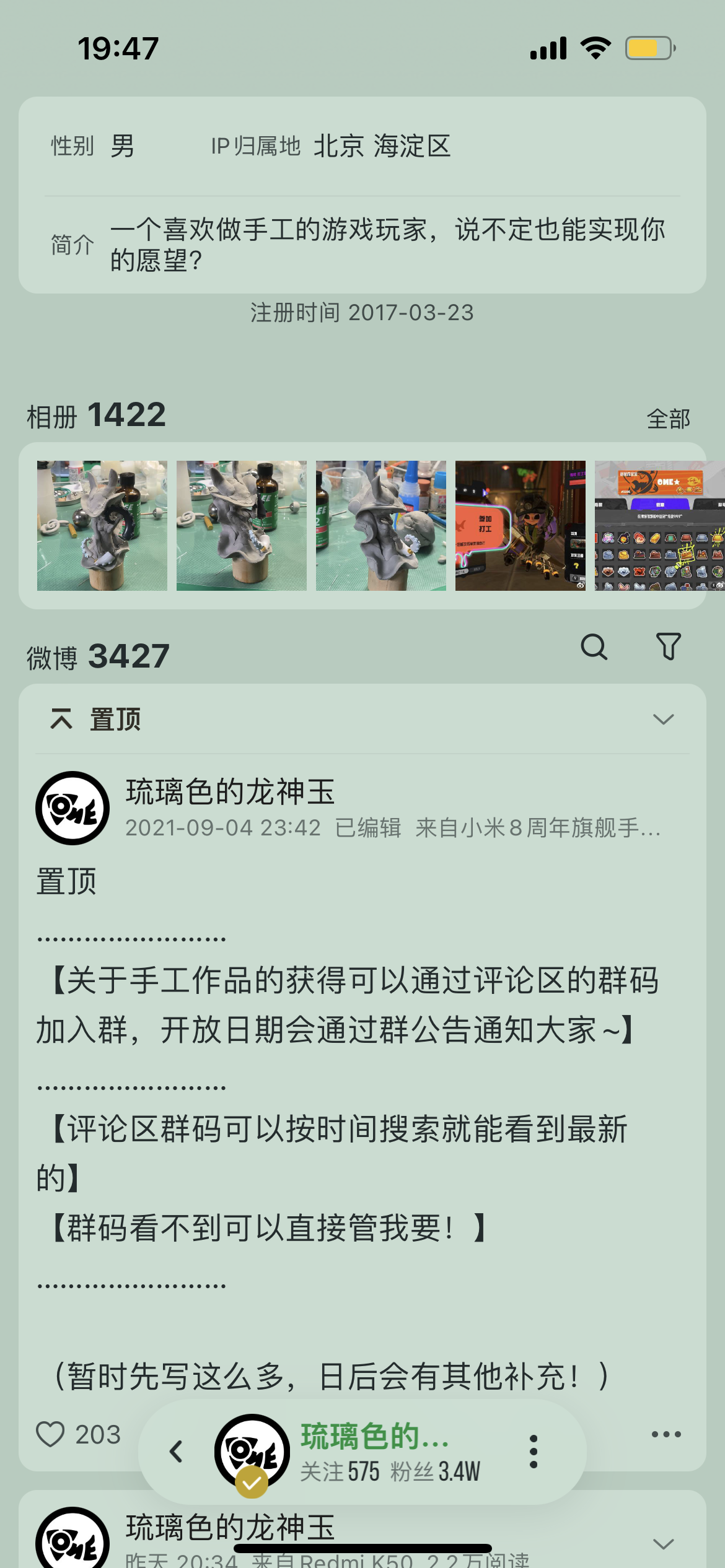Open the second clay sculpture album photo
This screenshot has width=725, height=1568.
click(x=242, y=525)
